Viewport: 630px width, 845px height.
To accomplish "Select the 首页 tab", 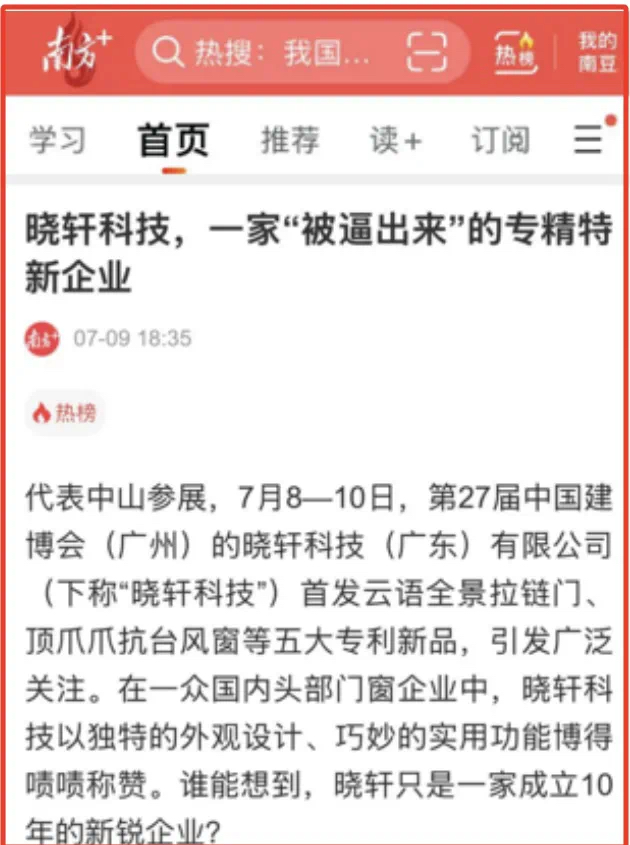I will (x=174, y=141).
